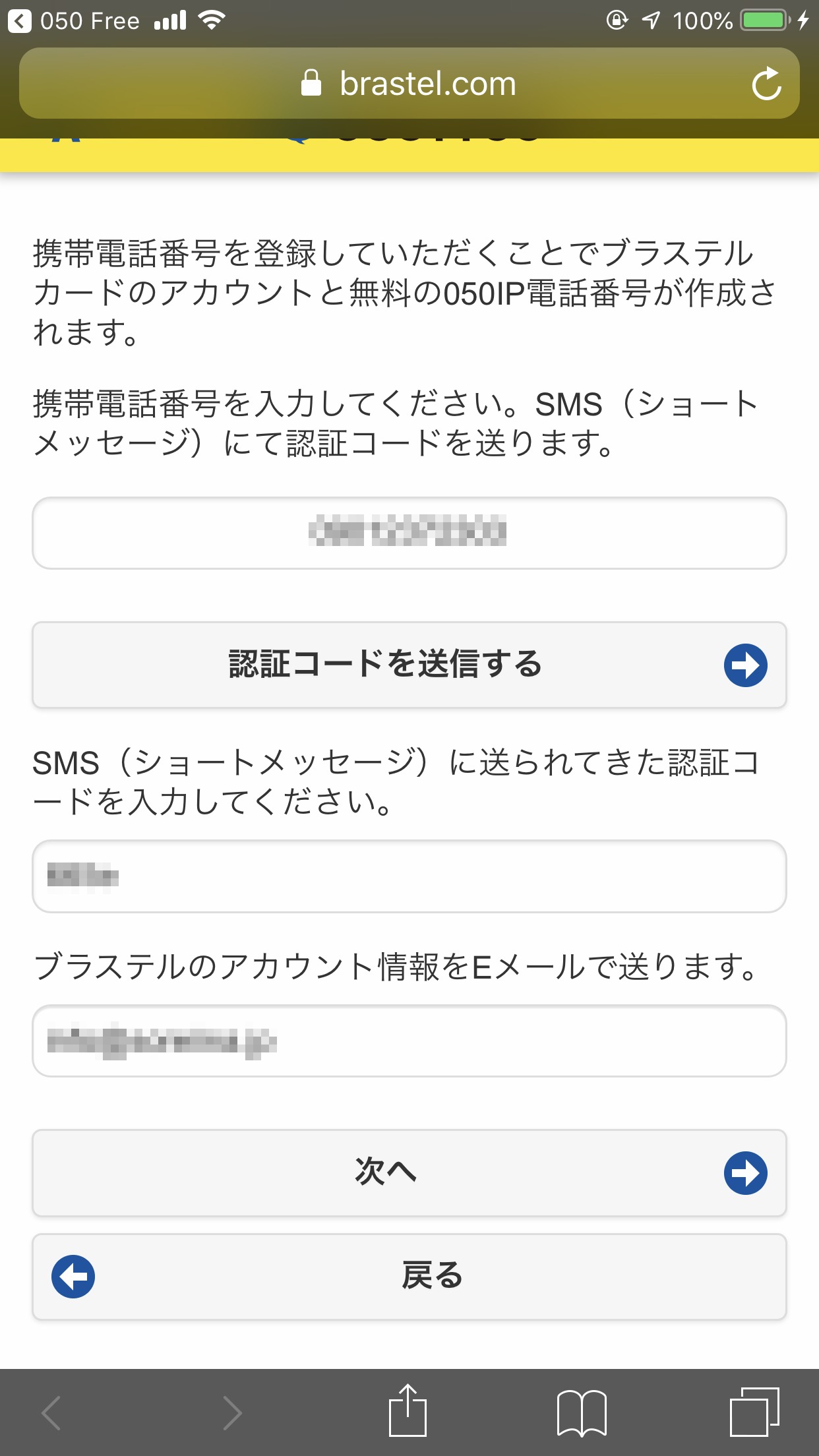Open Safari bookmarks
This screenshot has width=819, height=1456.
582,1412
